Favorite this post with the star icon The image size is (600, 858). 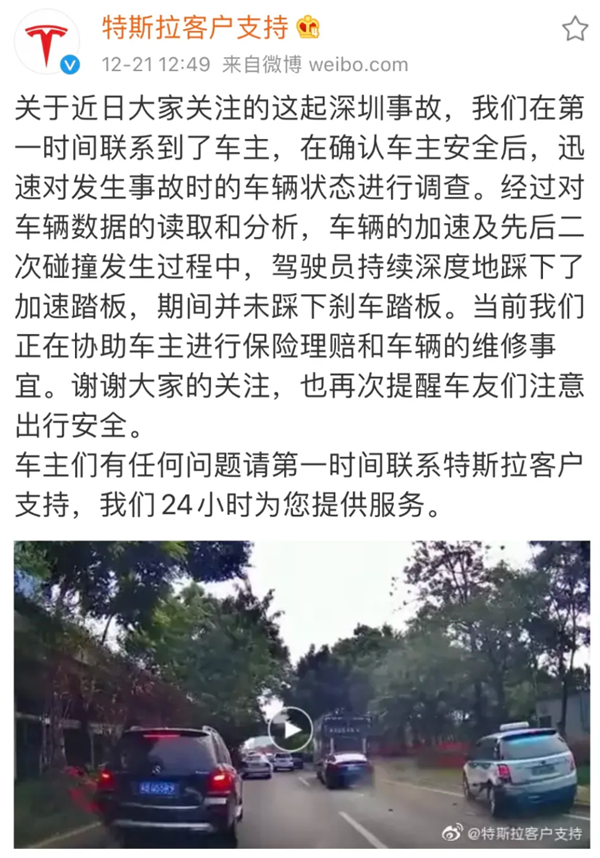click(x=574, y=28)
